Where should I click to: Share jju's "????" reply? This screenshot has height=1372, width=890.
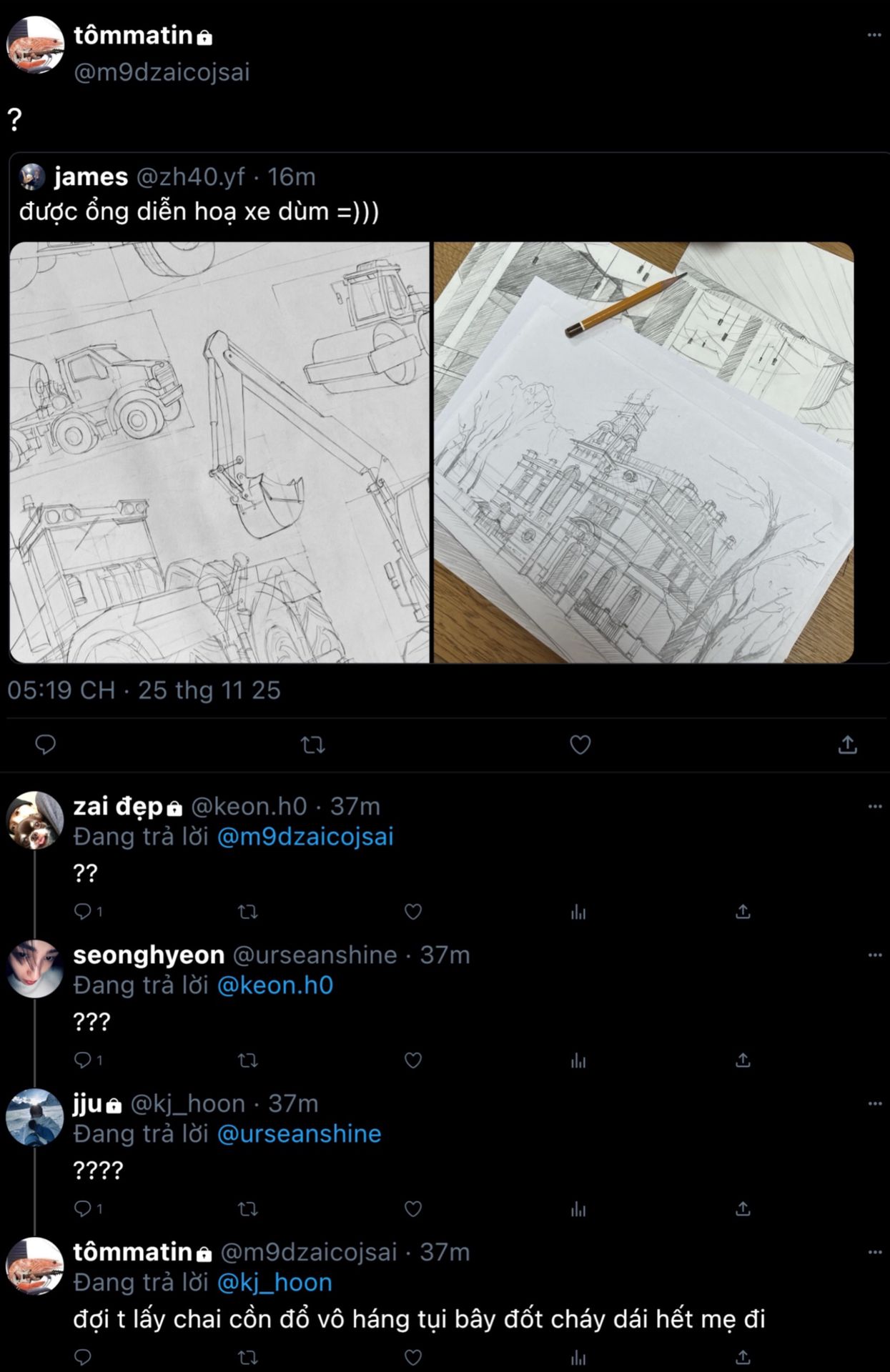pyautogui.click(x=743, y=1209)
